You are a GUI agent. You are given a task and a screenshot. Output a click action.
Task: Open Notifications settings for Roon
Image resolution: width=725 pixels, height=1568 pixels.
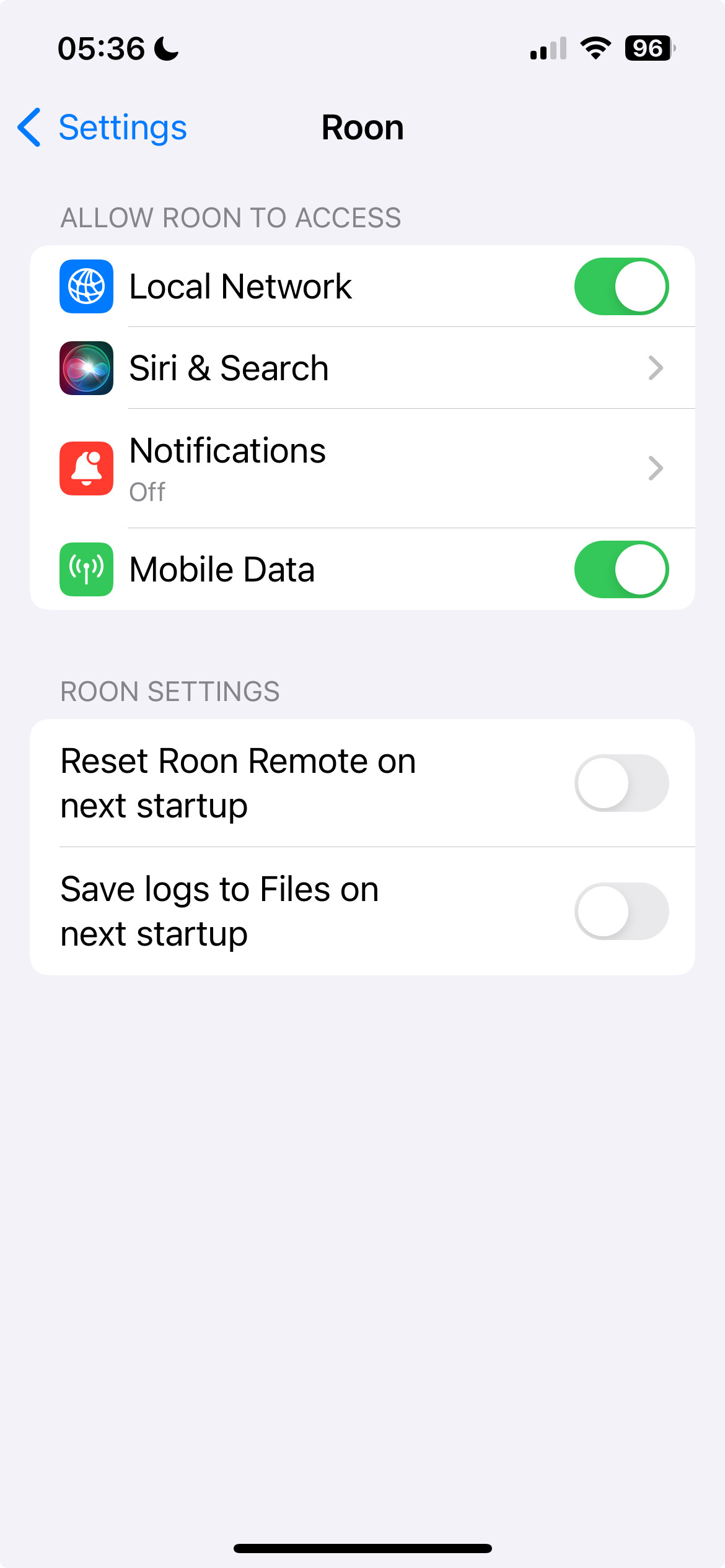point(362,469)
